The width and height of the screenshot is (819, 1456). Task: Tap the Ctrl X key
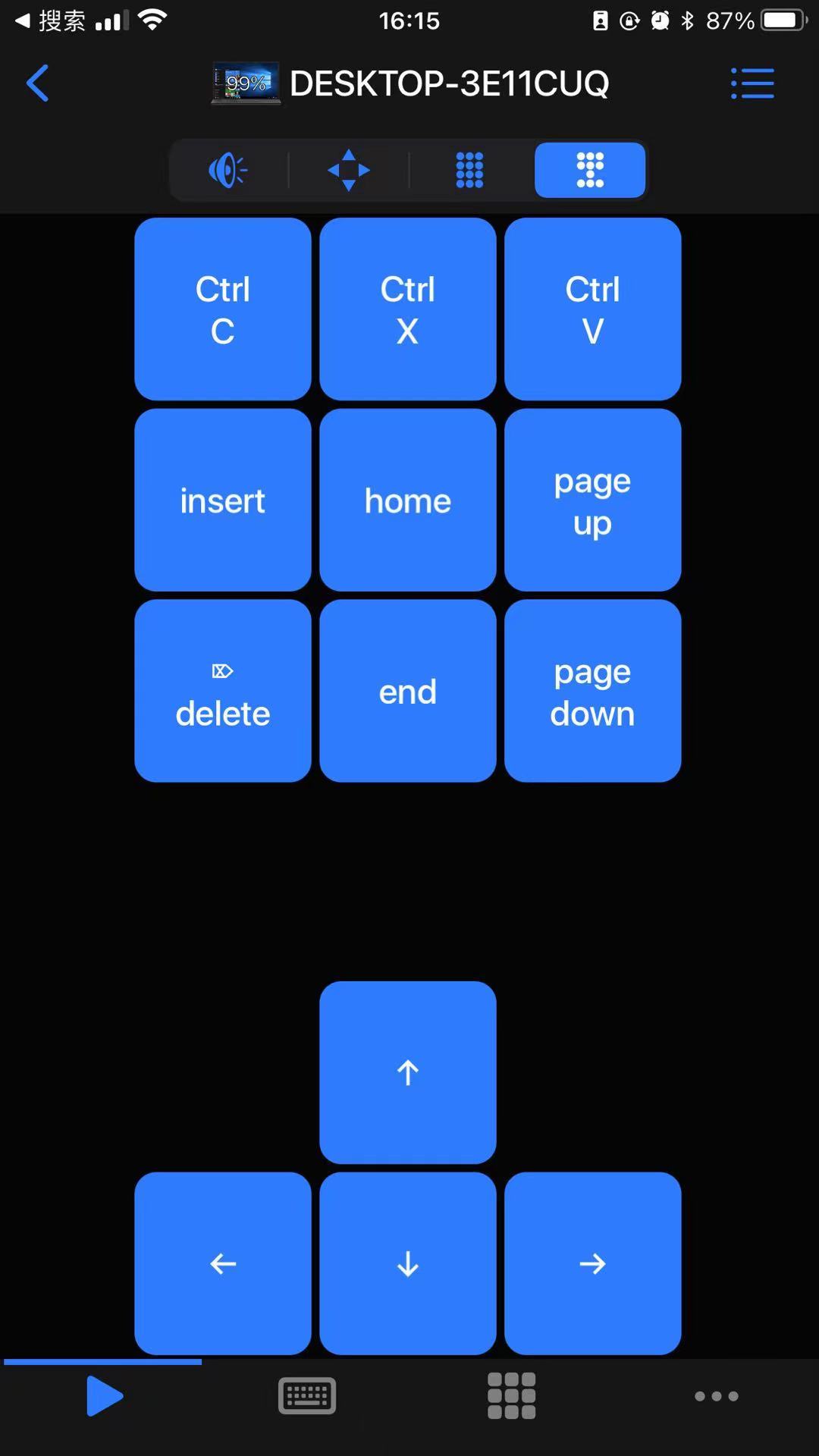click(x=408, y=309)
